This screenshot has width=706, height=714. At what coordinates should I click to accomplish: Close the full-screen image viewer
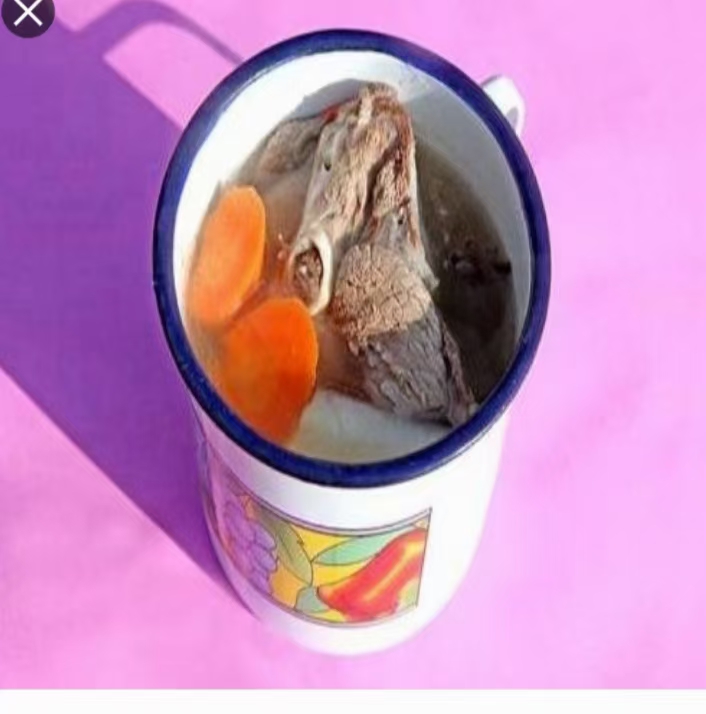coord(27,13)
